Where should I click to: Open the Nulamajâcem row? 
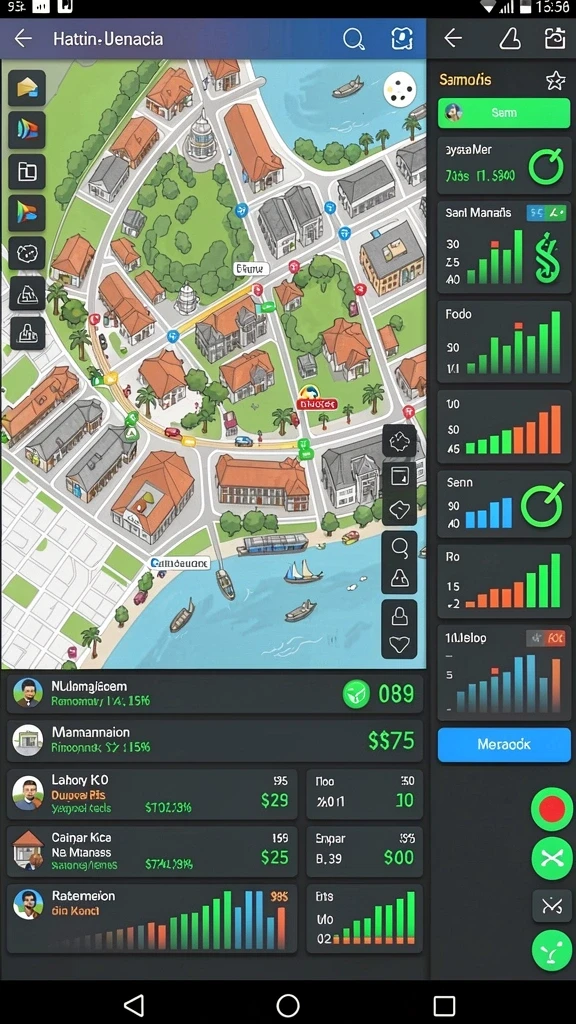coord(215,694)
